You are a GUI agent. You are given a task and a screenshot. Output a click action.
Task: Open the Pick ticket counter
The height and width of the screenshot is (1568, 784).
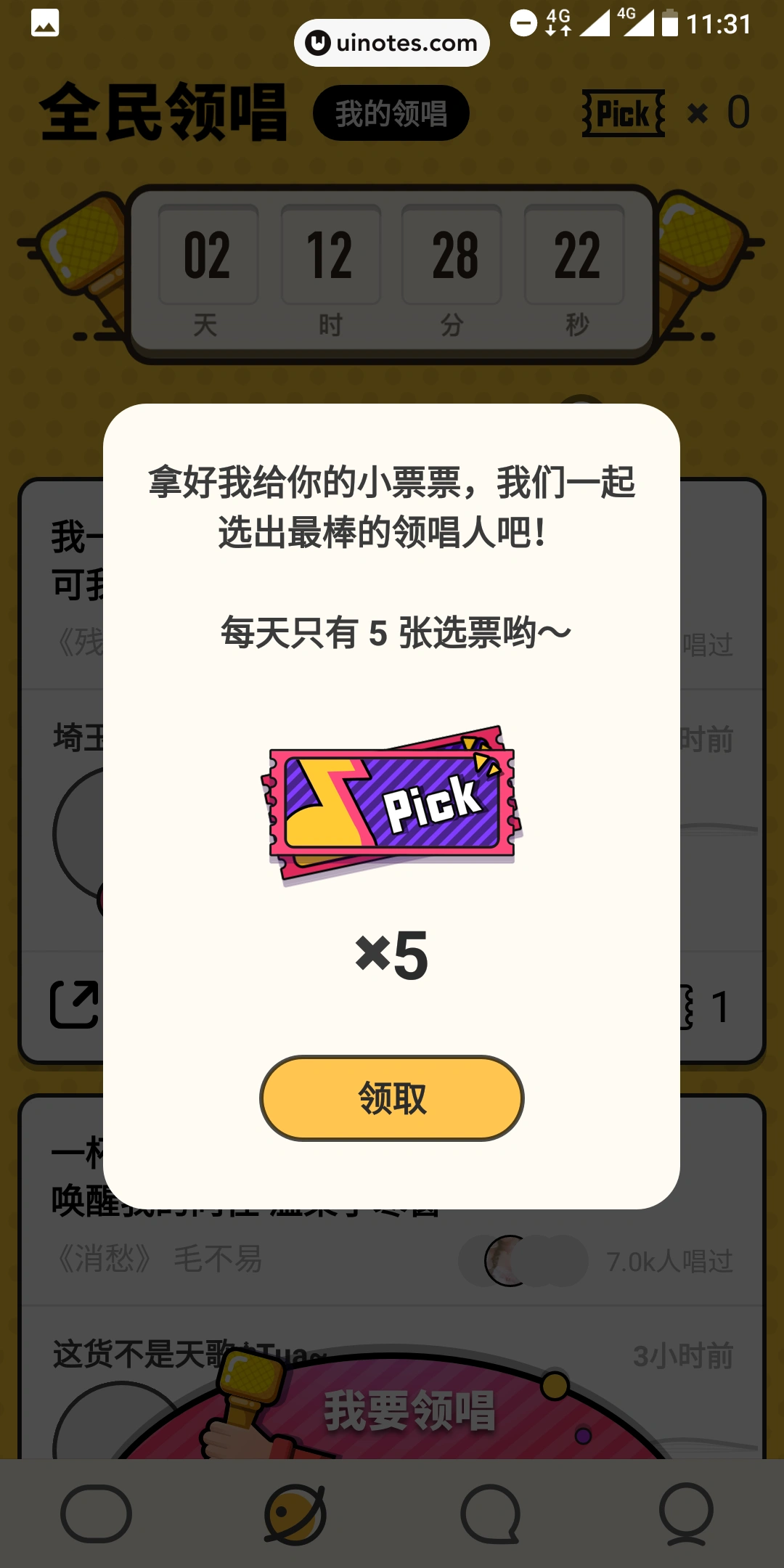[x=664, y=113]
